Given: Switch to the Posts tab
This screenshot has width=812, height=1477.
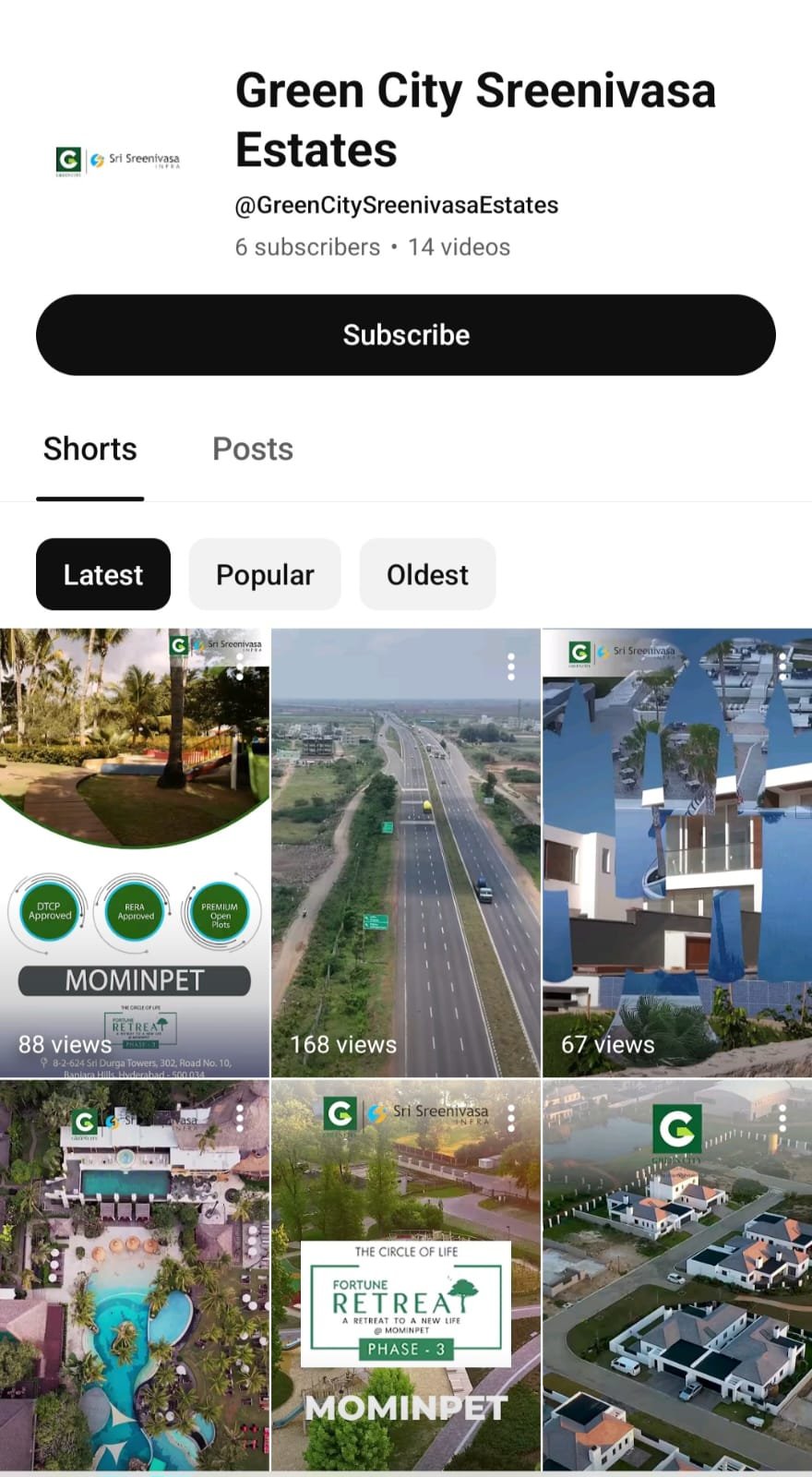Looking at the screenshot, I should pos(253,450).
